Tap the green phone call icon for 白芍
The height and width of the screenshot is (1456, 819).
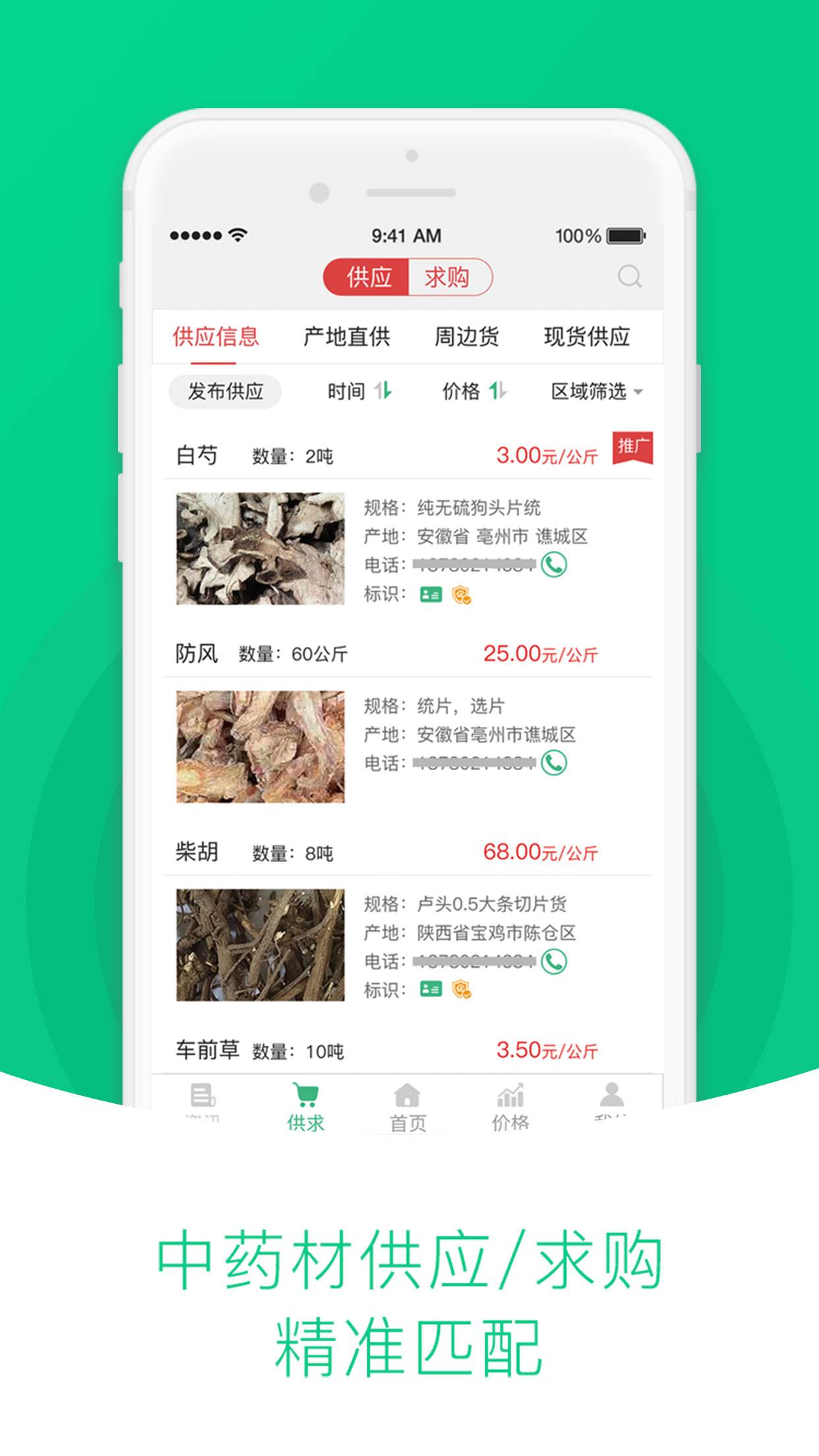pyautogui.click(x=554, y=566)
